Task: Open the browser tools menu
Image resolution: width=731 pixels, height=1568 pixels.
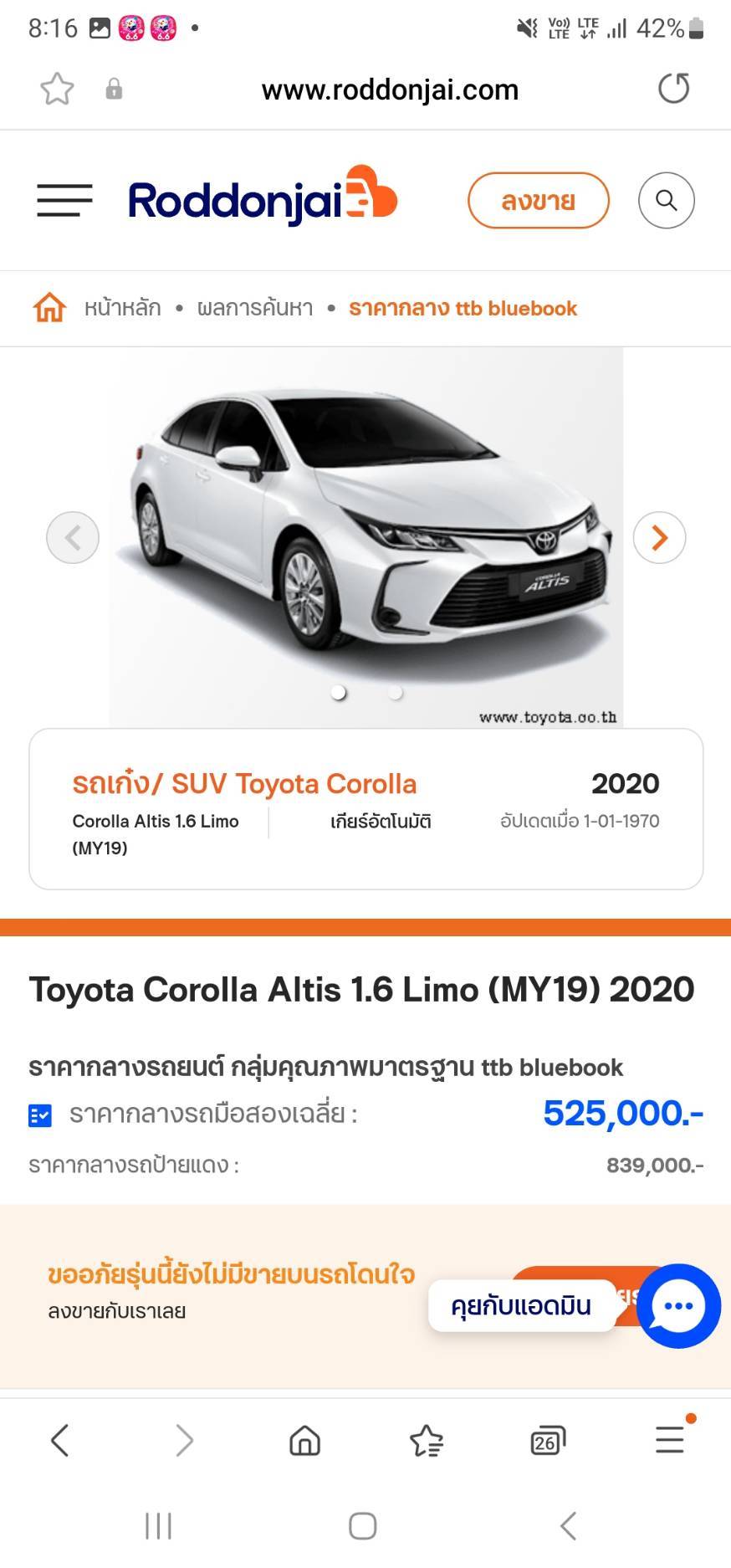Action: tap(670, 1439)
